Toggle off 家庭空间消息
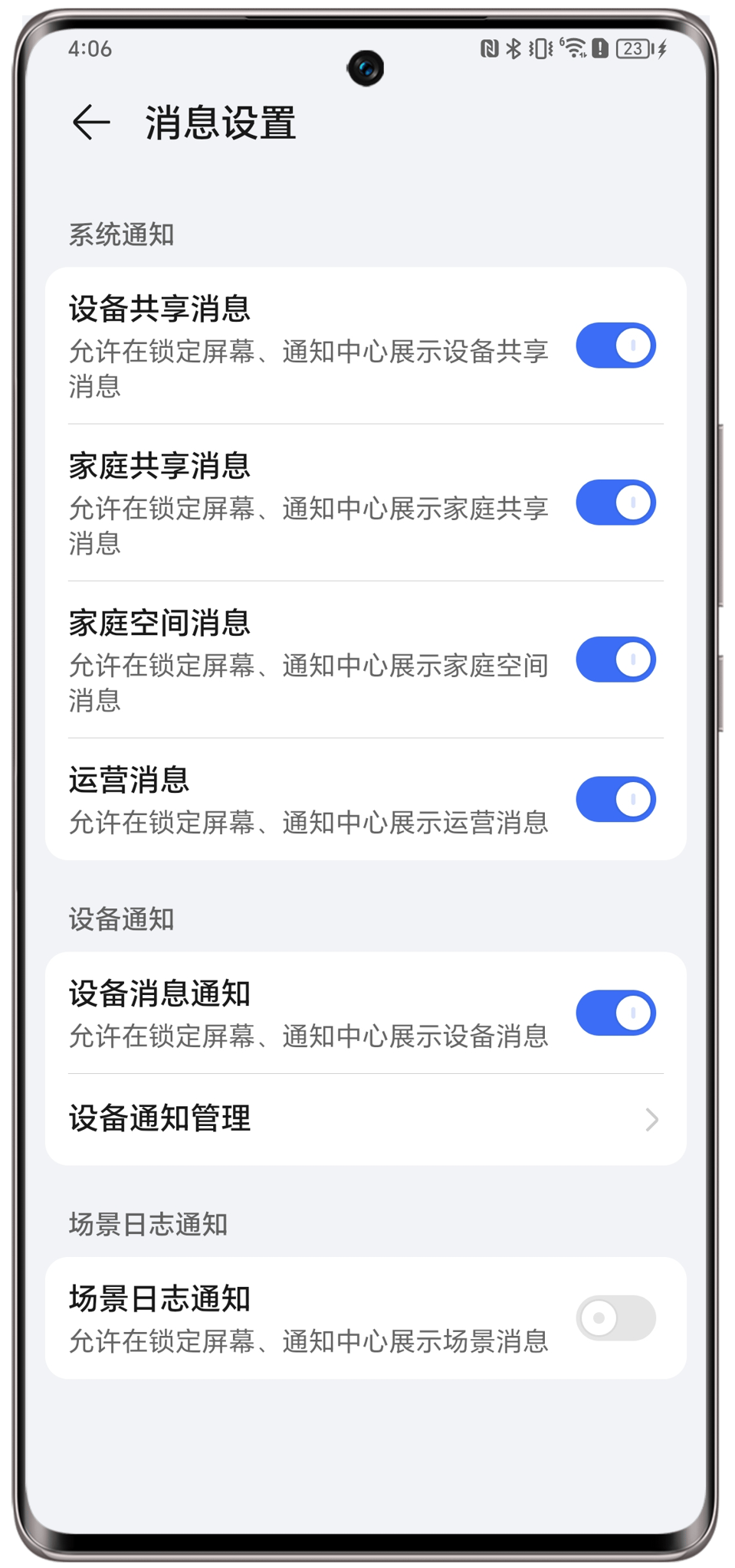This screenshot has height=1568, width=735. [x=615, y=660]
